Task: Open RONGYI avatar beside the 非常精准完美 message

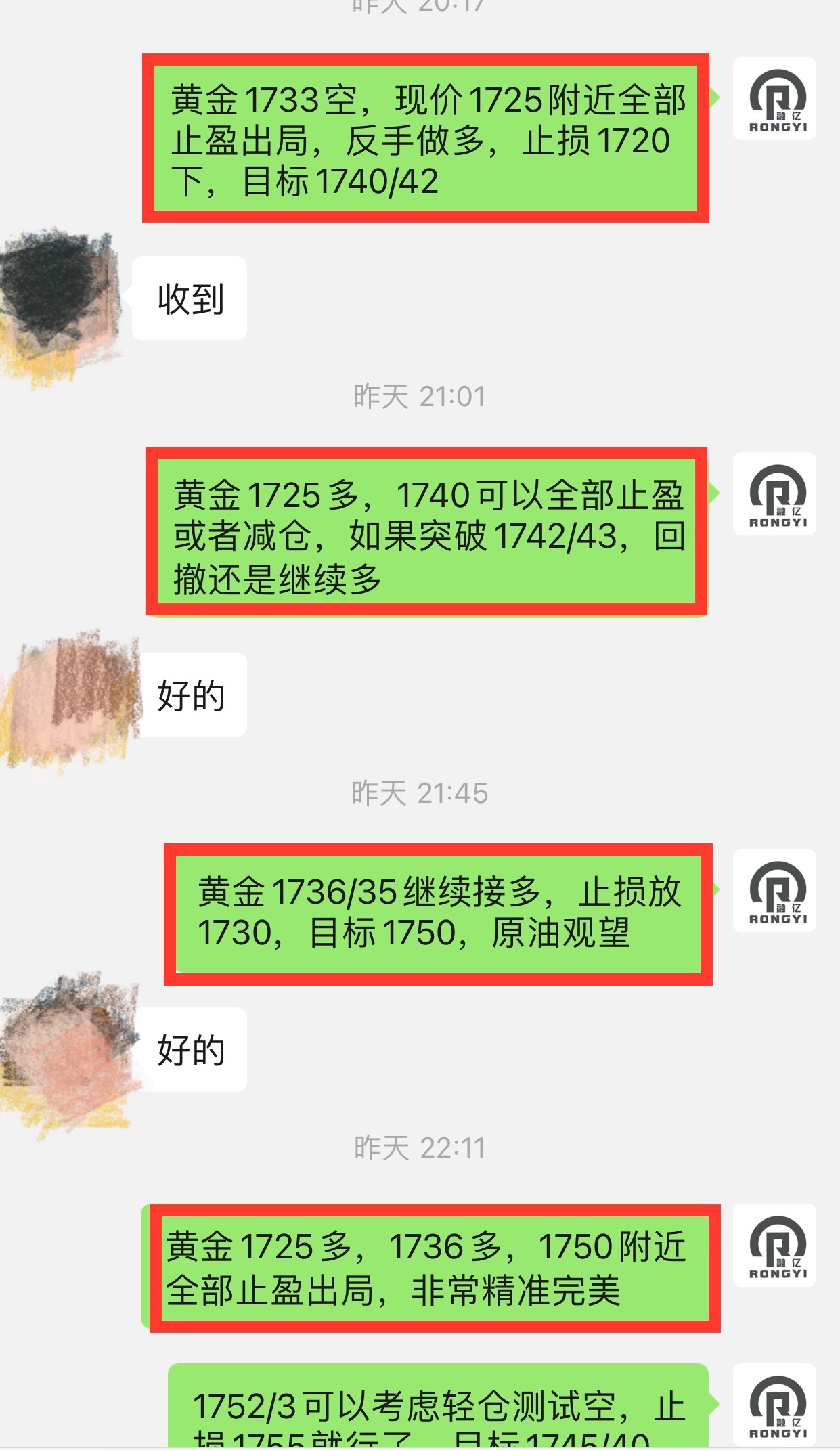Action: point(774,1246)
